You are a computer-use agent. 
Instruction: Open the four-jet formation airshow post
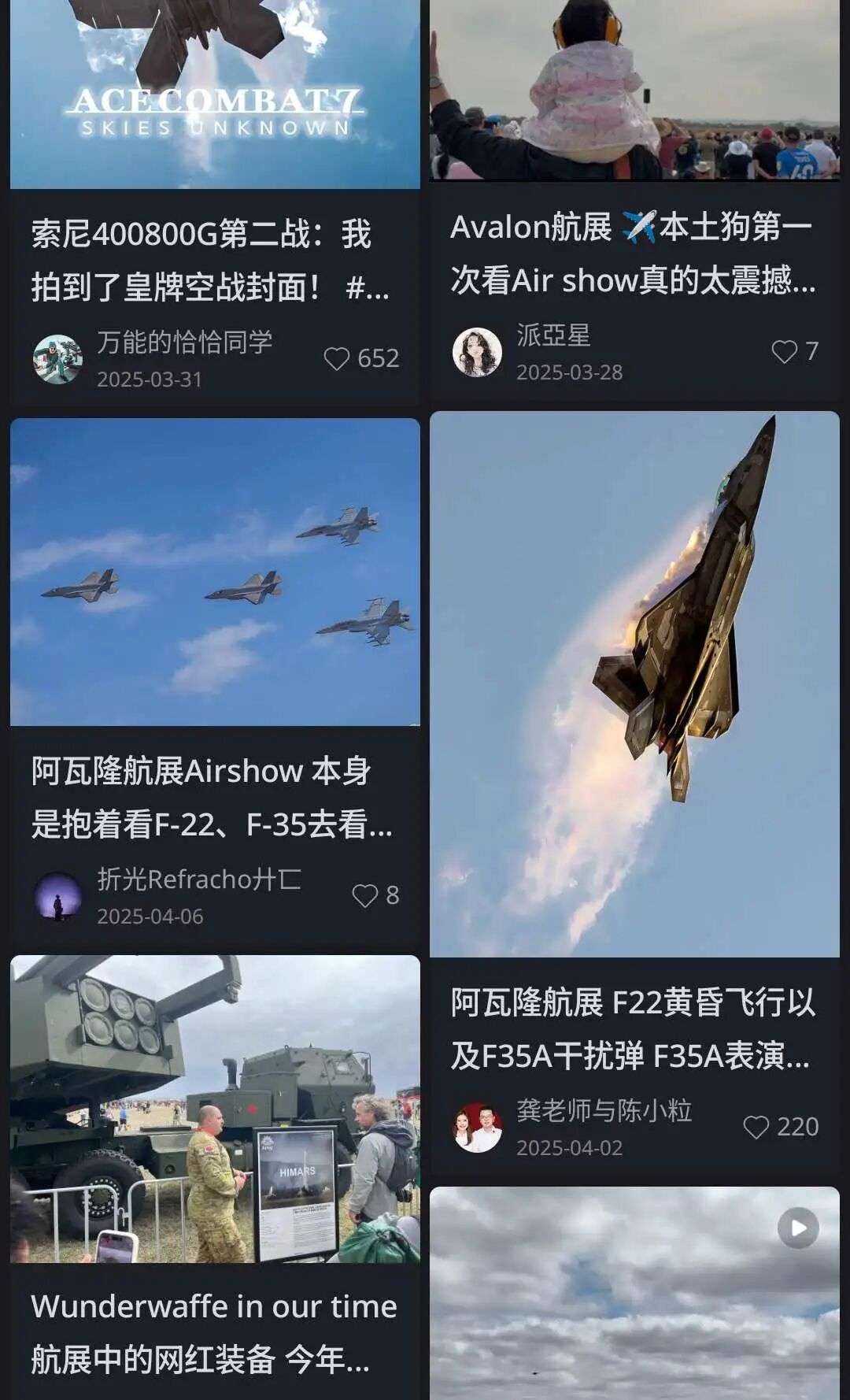[x=215, y=572]
